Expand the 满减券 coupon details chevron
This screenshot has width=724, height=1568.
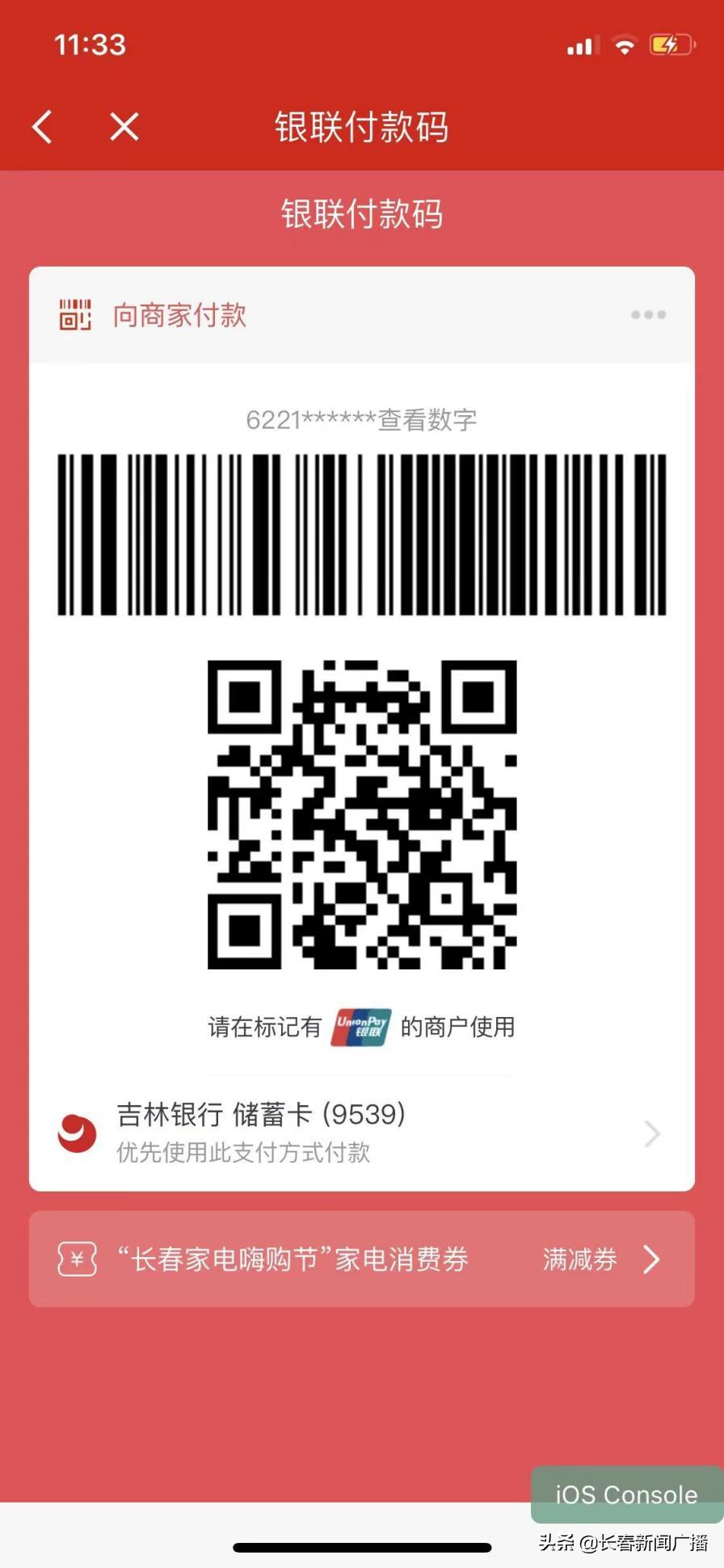pyautogui.click(x=651, y=1259)
